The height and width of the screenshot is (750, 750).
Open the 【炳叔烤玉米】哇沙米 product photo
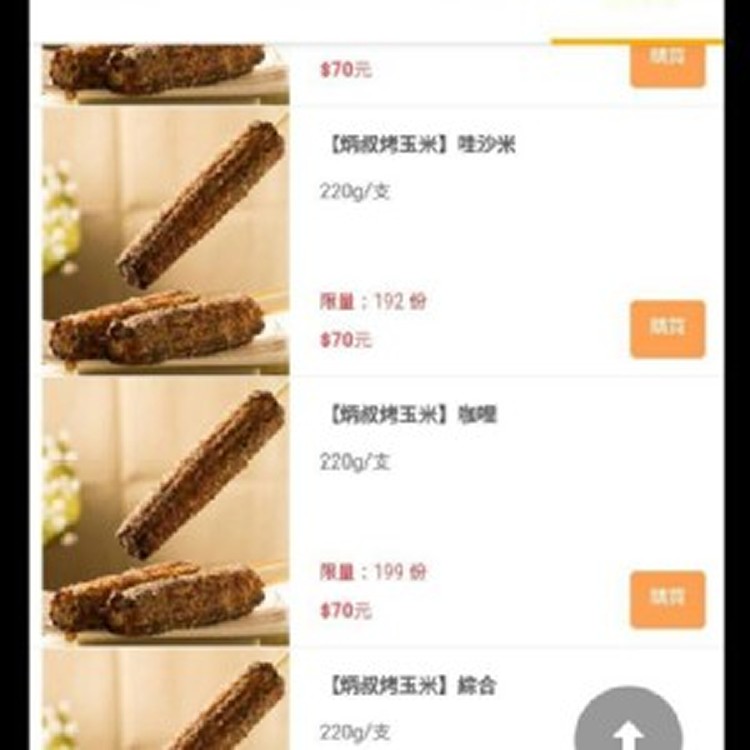pyautogui.click(x=166, y=240)
